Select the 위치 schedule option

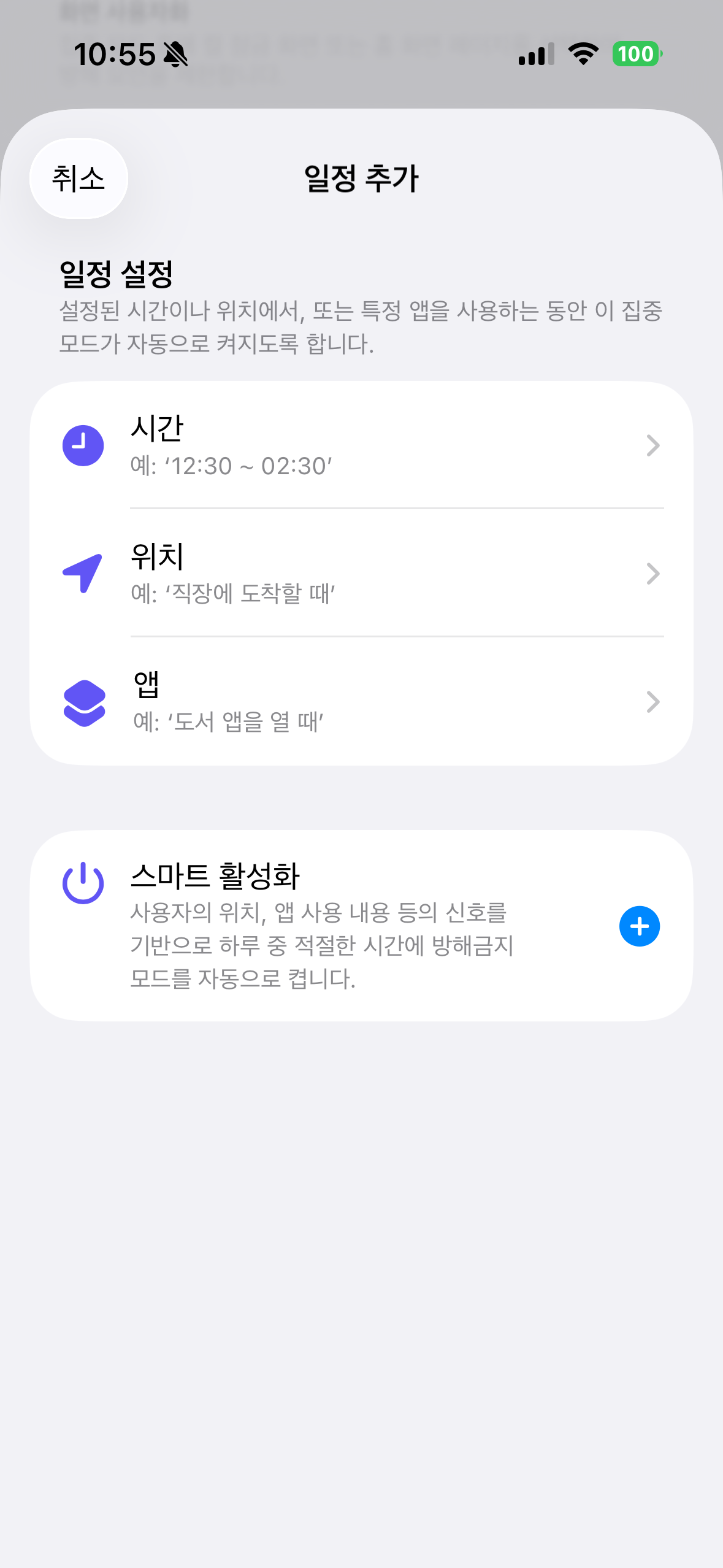[362, 573]
